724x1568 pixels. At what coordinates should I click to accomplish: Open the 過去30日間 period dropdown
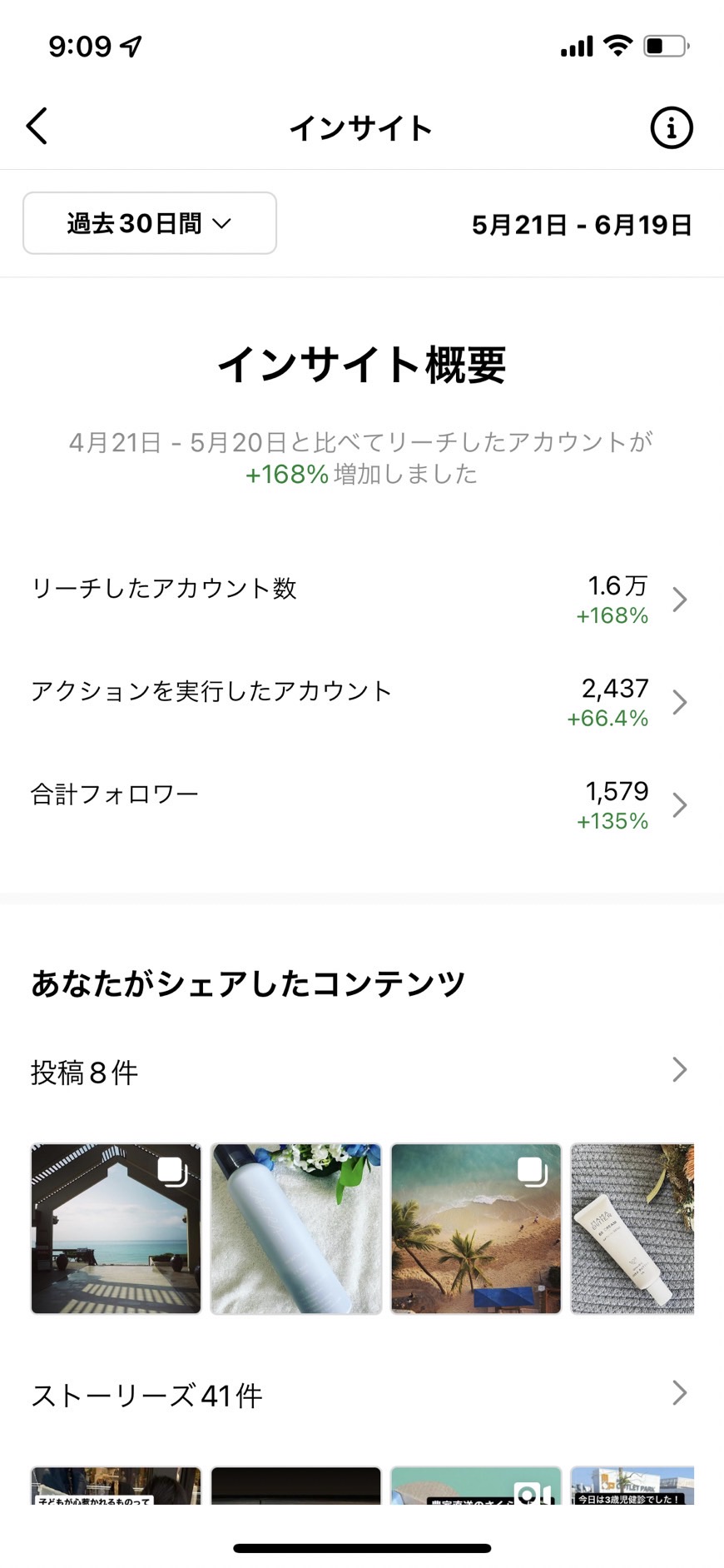click(150, 223)
